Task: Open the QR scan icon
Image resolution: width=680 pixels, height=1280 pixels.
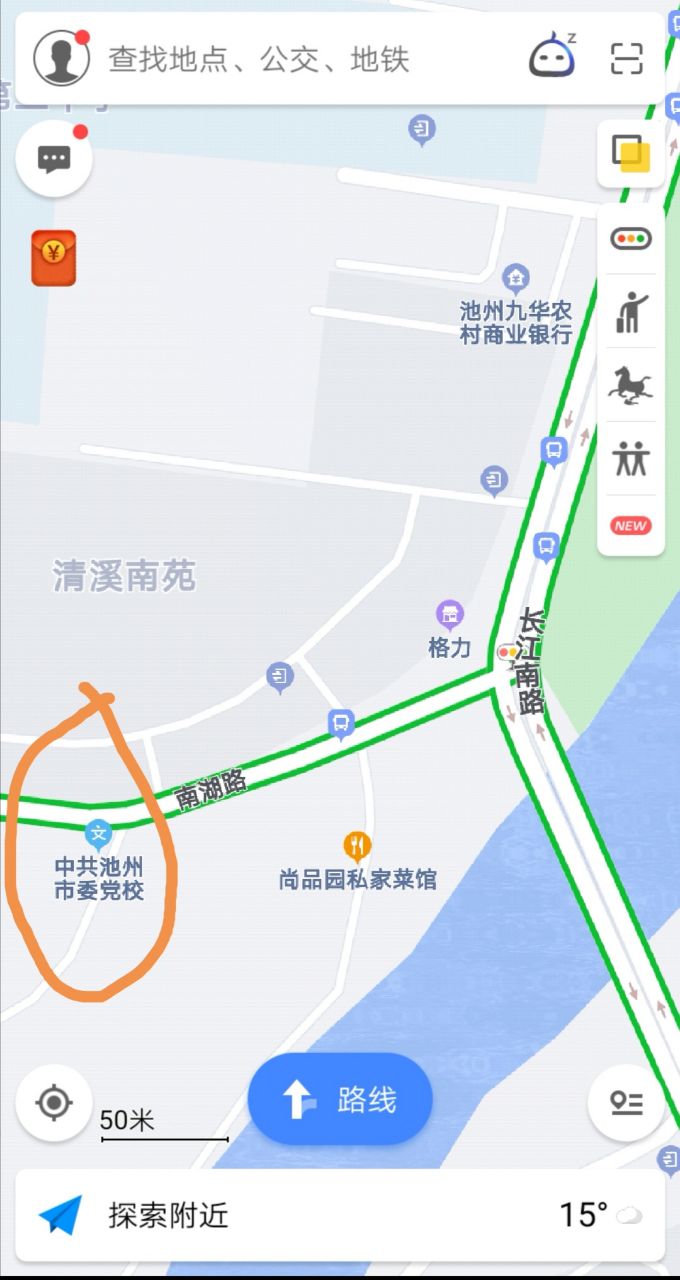Action: [x=627, y=59]
